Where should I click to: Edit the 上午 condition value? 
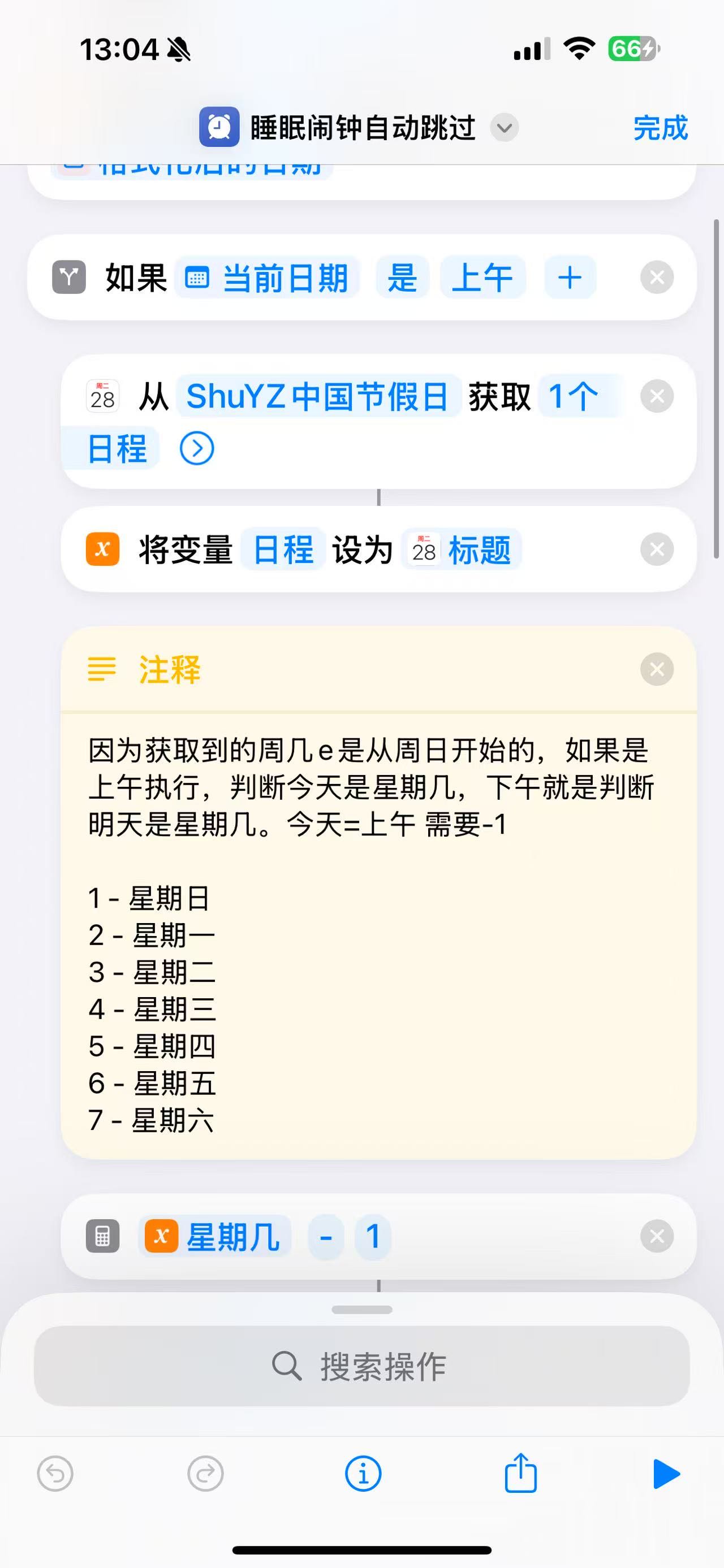[x=482, y=278]
